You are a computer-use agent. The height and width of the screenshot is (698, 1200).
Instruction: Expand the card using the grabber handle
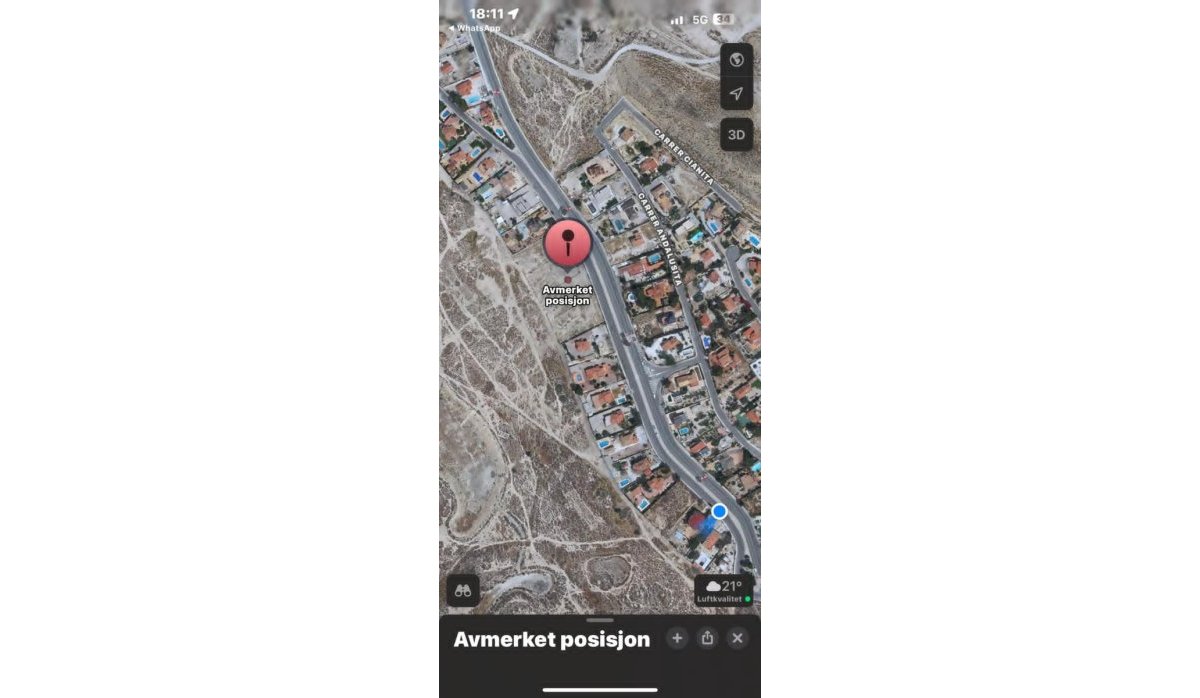pyautogui.click(x=600, y=620)
